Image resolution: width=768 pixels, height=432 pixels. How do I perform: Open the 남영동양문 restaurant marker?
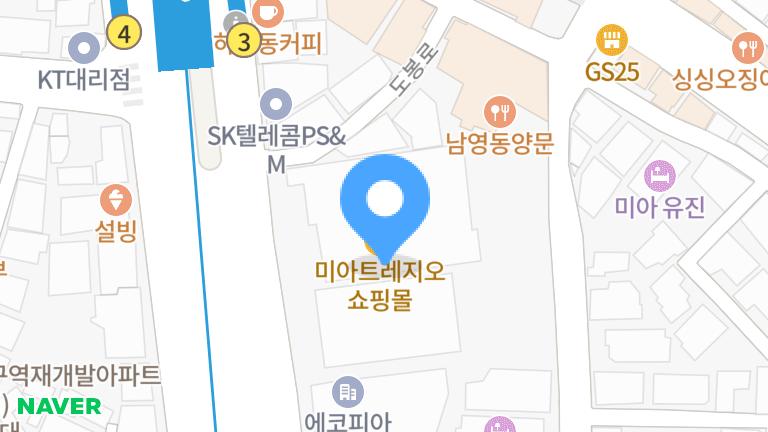(497, 110)
